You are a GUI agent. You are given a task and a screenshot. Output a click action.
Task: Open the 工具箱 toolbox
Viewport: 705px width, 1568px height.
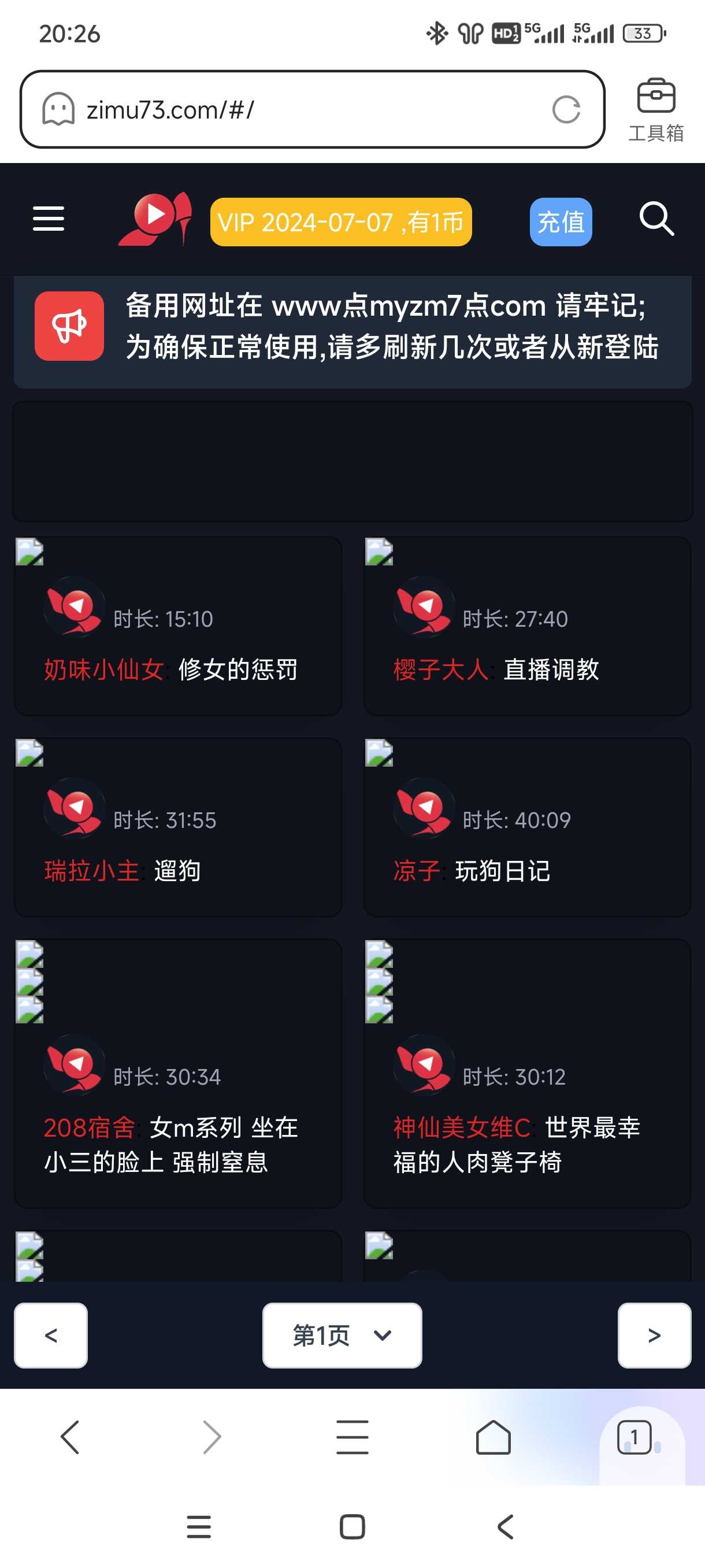coord(656,110)
